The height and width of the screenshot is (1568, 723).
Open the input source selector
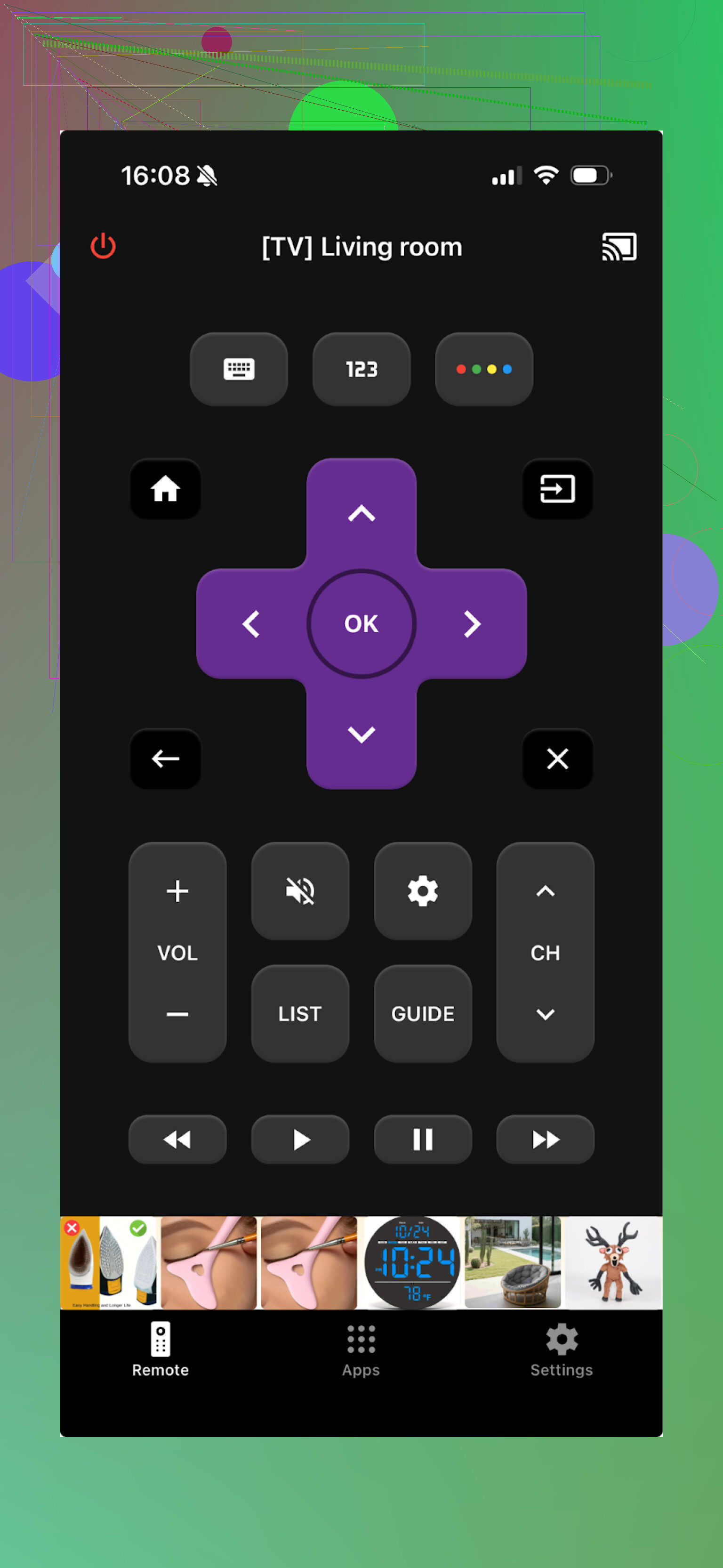pos(557,489)
